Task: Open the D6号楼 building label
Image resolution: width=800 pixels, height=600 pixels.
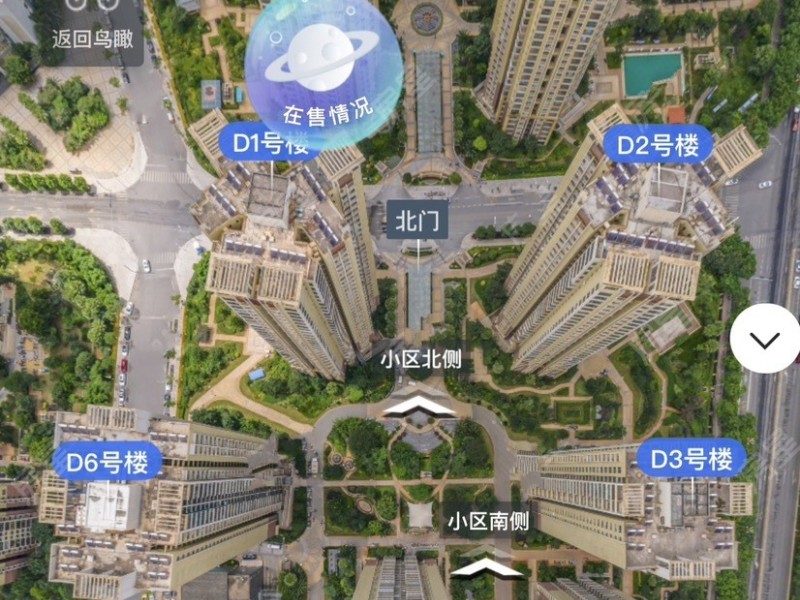Action: (107, 462)
